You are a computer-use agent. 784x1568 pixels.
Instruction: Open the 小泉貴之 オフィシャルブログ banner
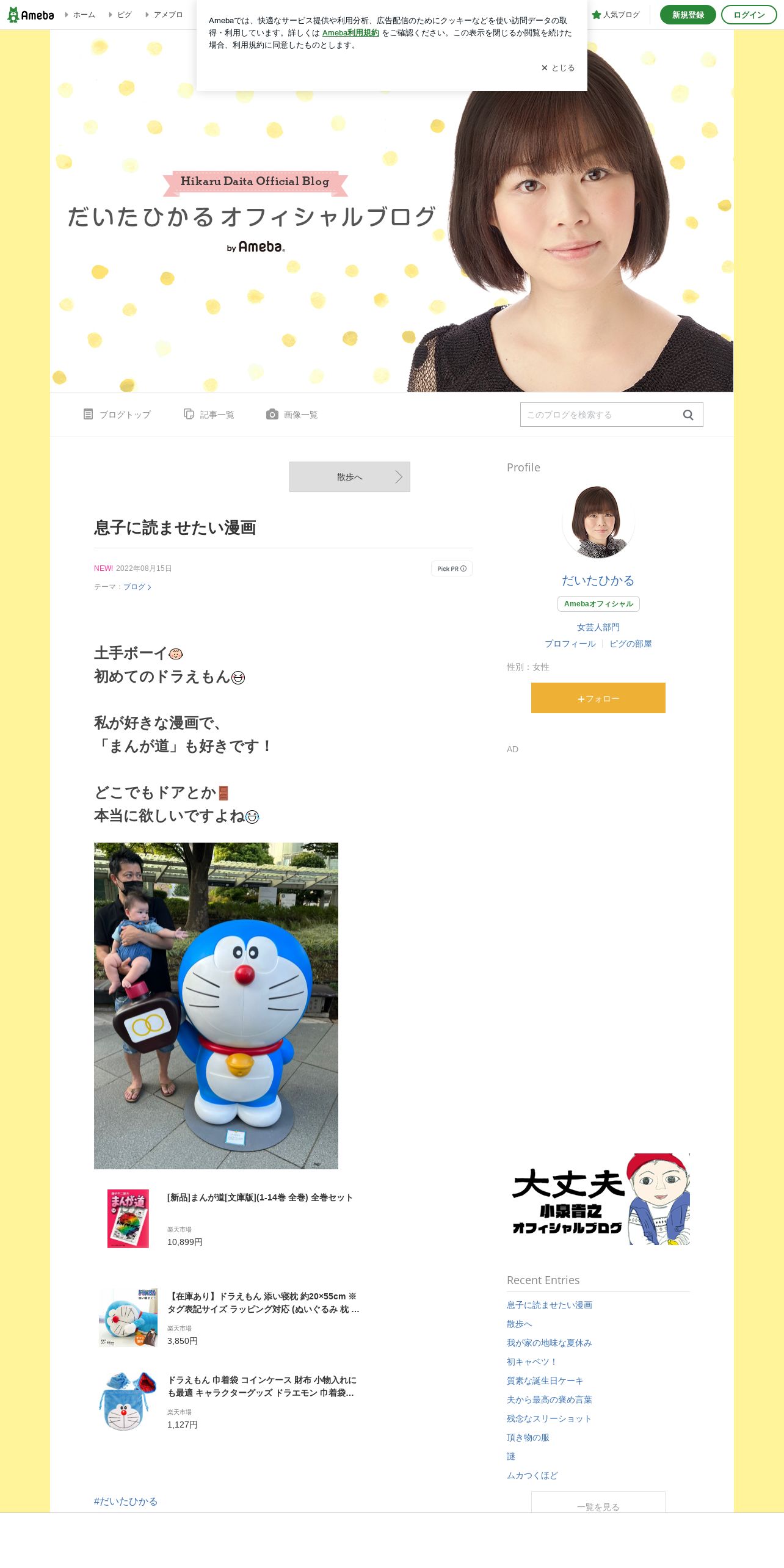[598, 1199]
